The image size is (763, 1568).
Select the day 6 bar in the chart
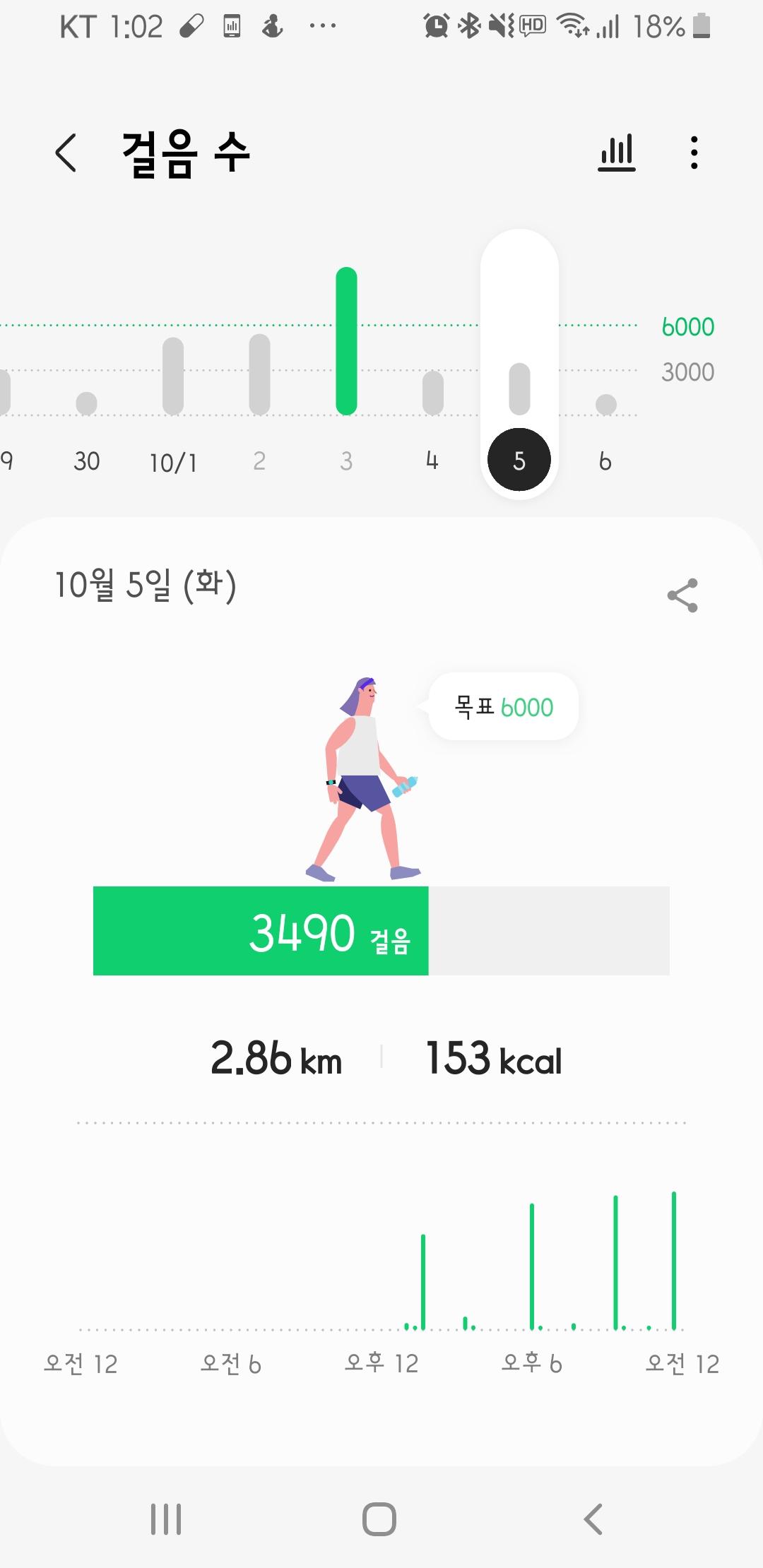point(605,405)
